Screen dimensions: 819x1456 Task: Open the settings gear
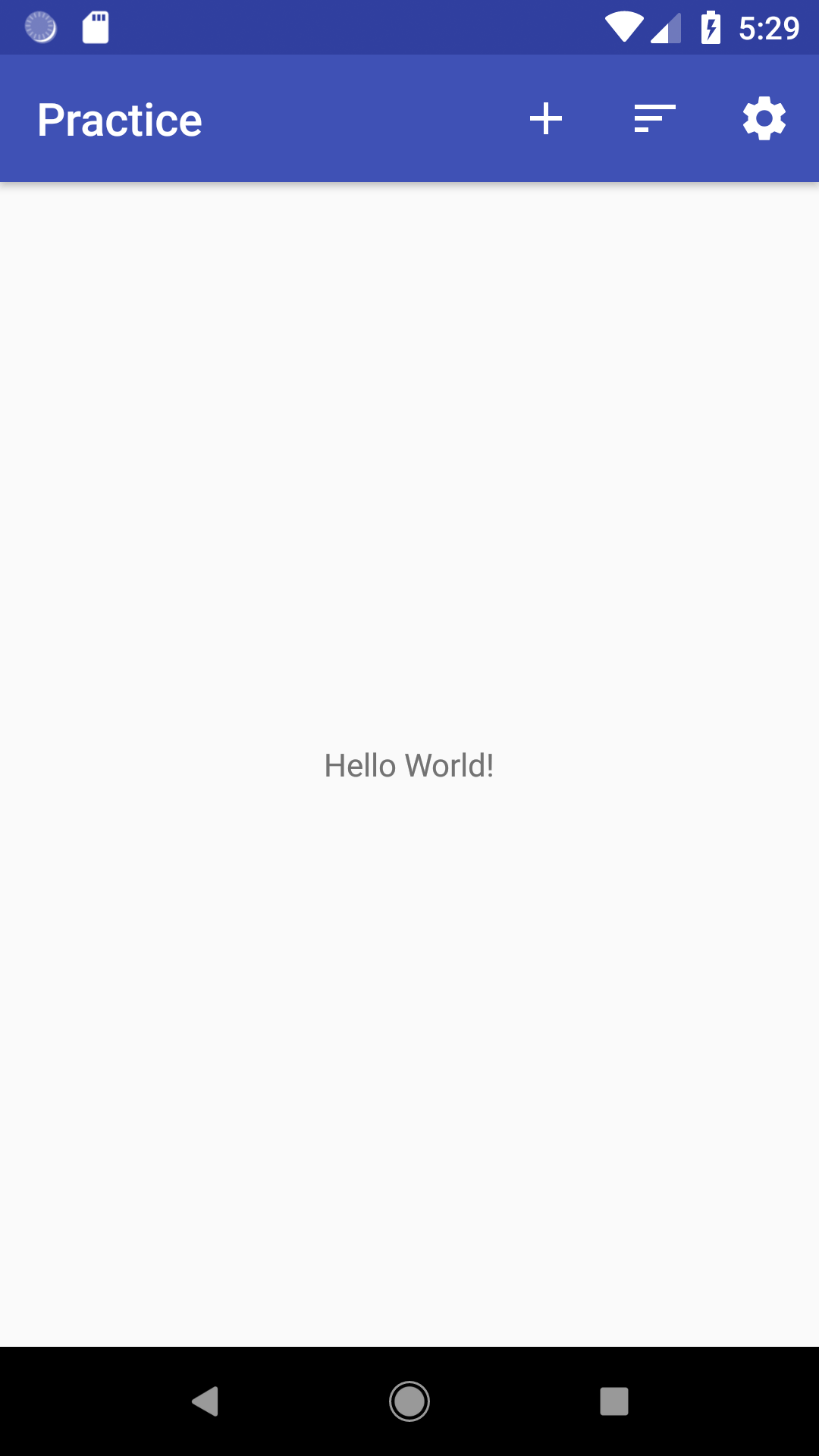point(764,119)
